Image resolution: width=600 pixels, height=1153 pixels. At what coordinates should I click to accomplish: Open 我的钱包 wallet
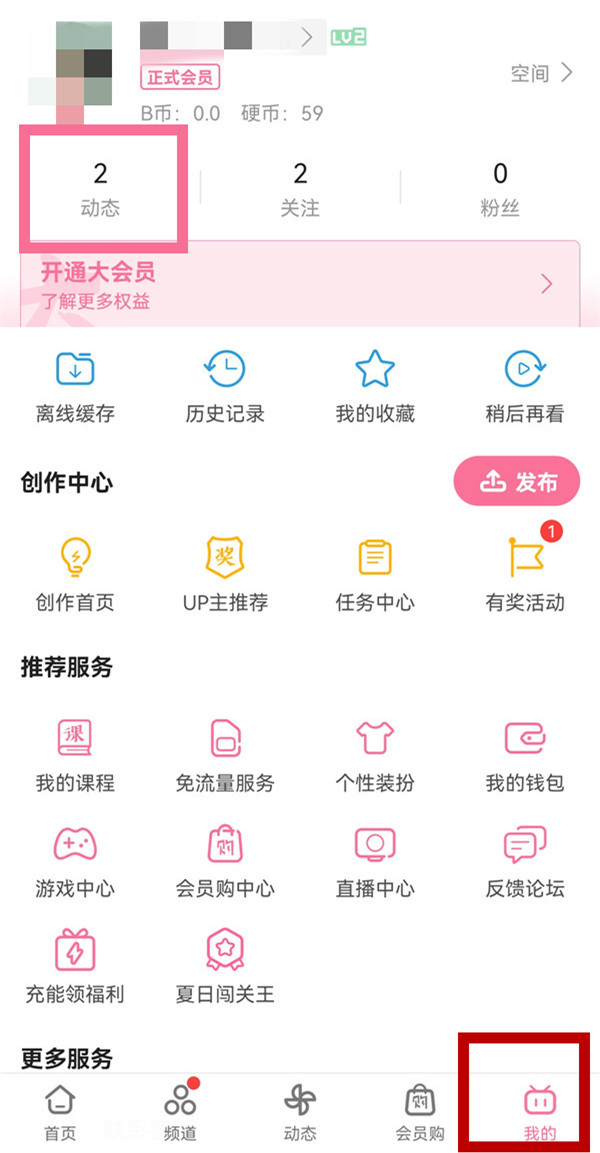[525, 755]
